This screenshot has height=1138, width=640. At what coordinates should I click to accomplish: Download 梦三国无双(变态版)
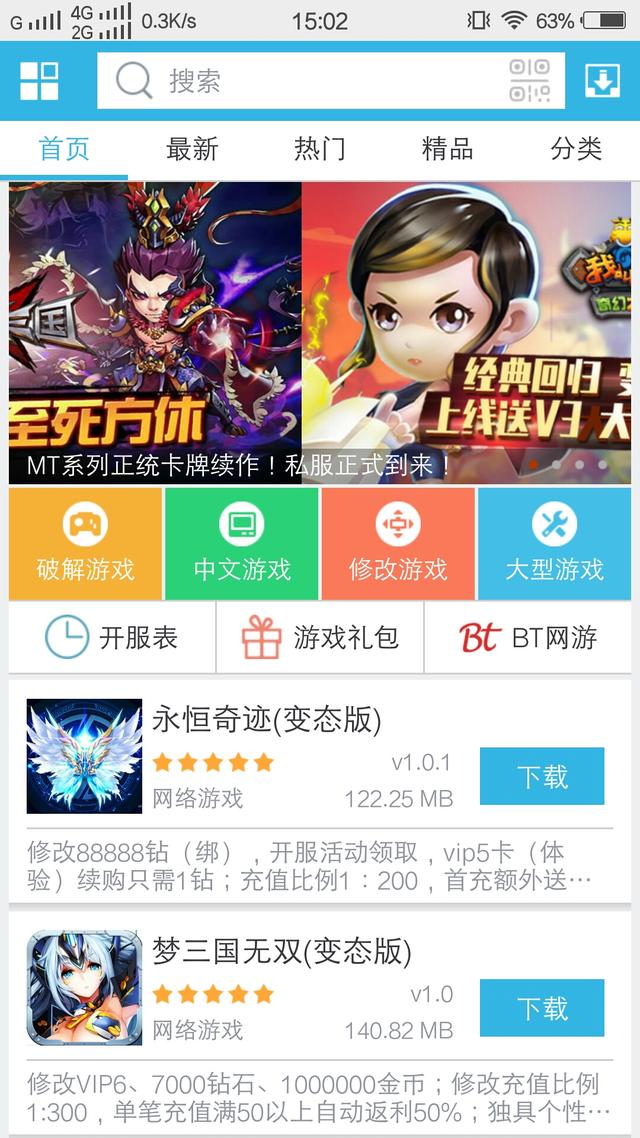click(542, 1008)
